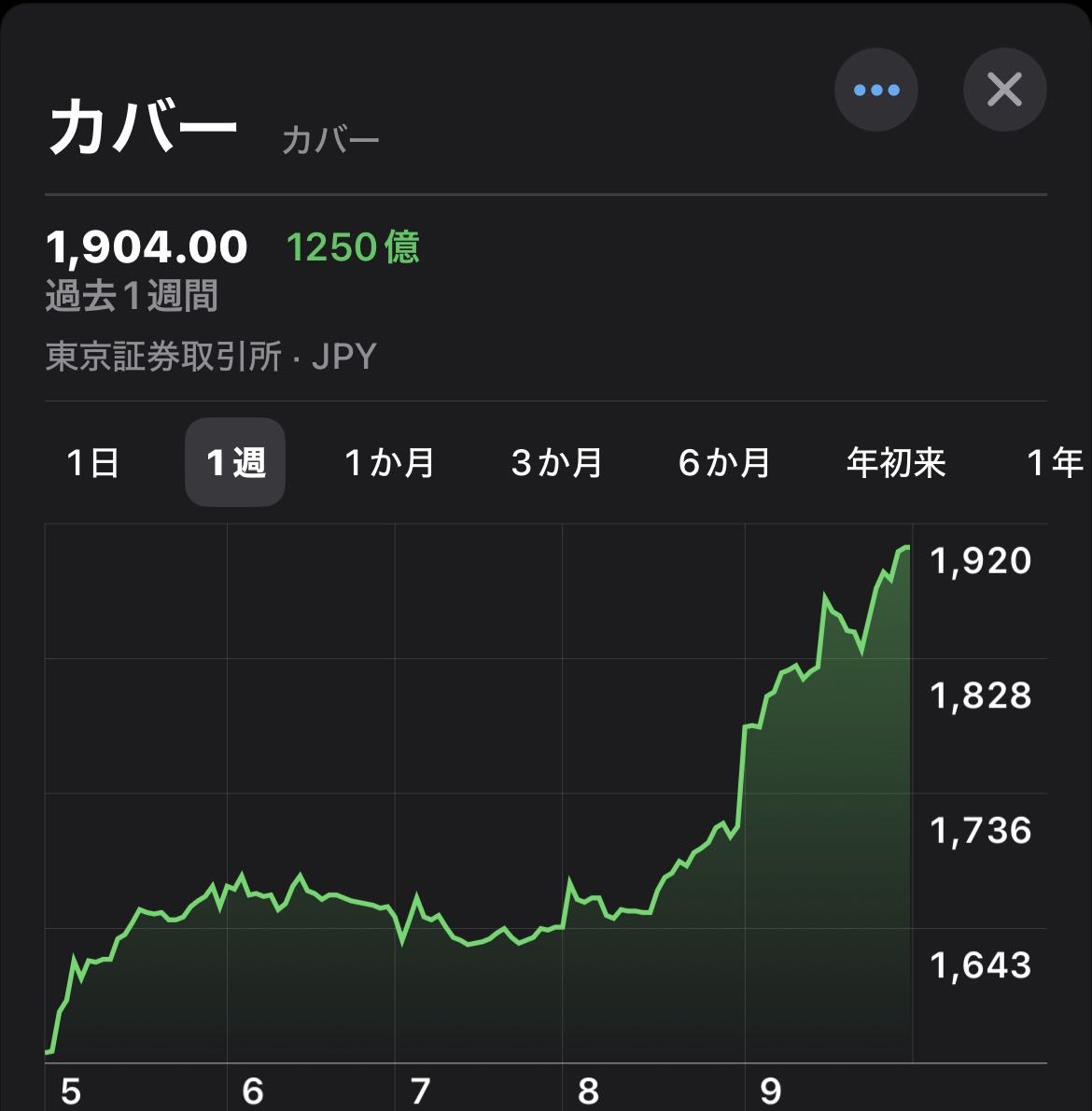Screen dimensions: 1092x1111
Task: Switch chart to 1日 range
Action: click(93, 462)
